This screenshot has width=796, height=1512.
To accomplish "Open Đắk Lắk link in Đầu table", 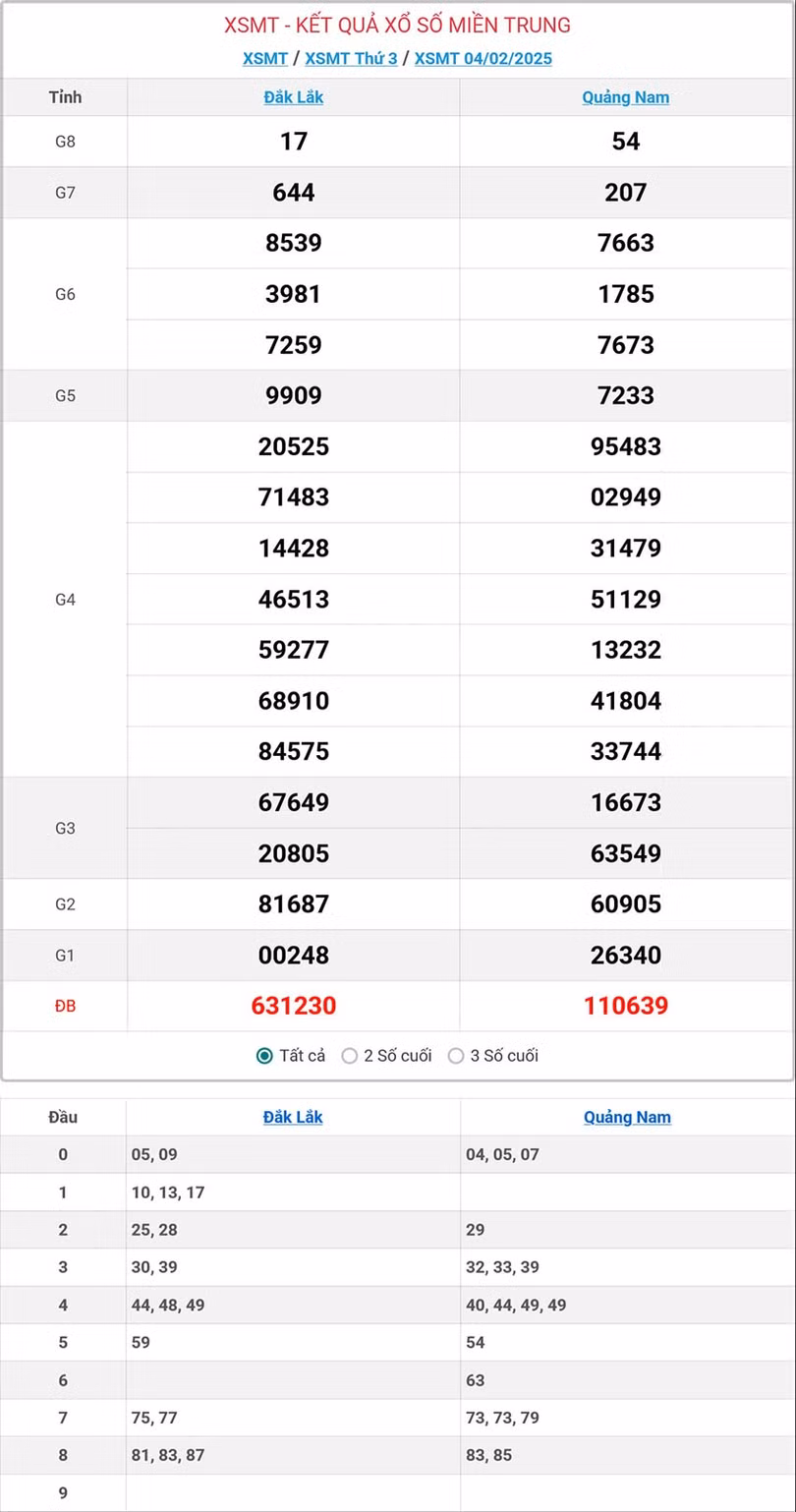I will 293,1117.
